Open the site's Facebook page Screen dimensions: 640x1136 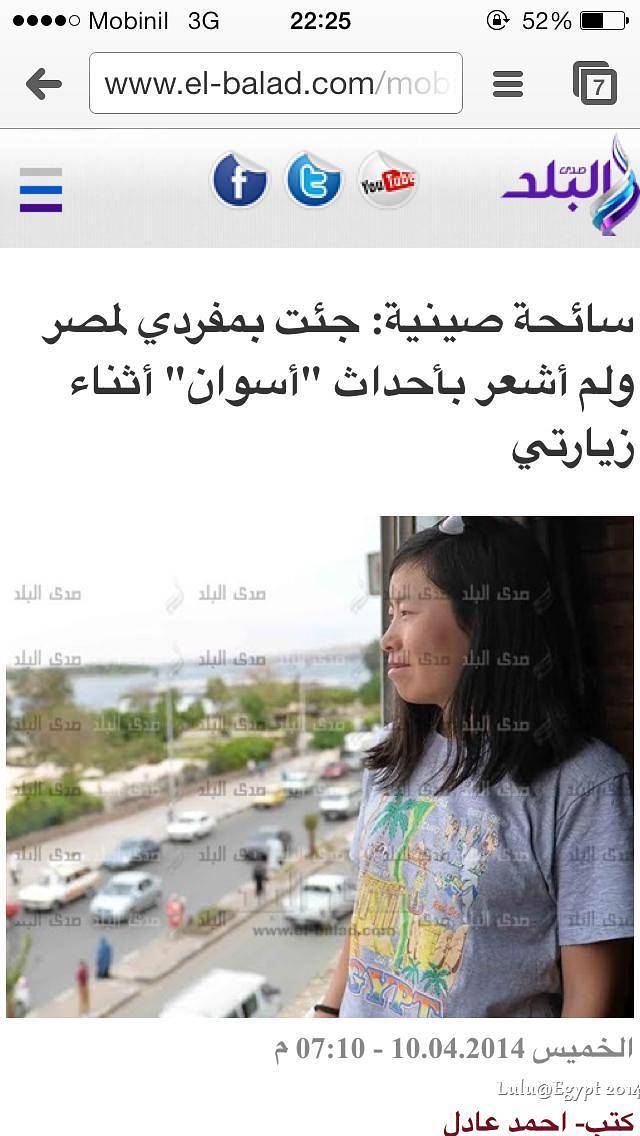point(240,181)
